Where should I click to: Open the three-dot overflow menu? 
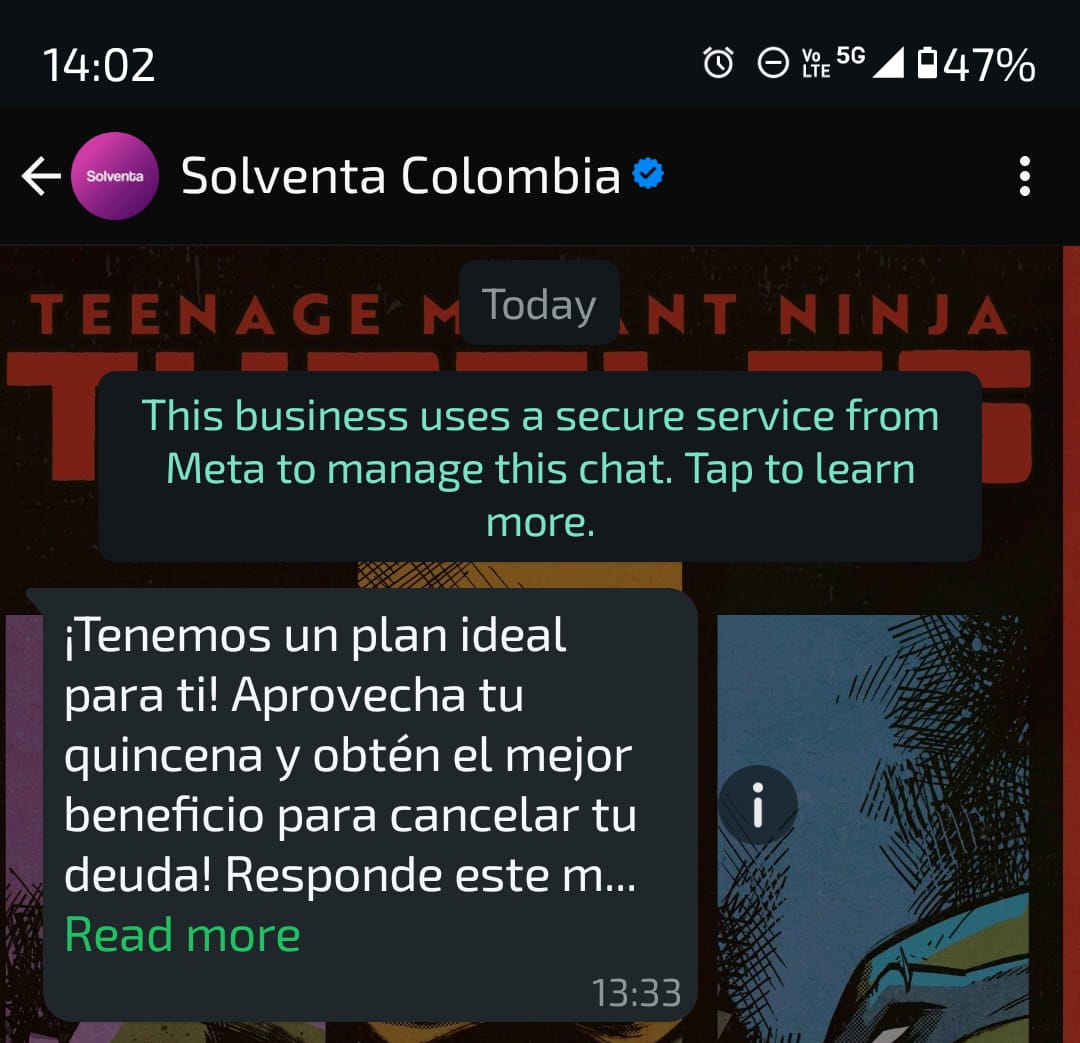[1024, 177]
